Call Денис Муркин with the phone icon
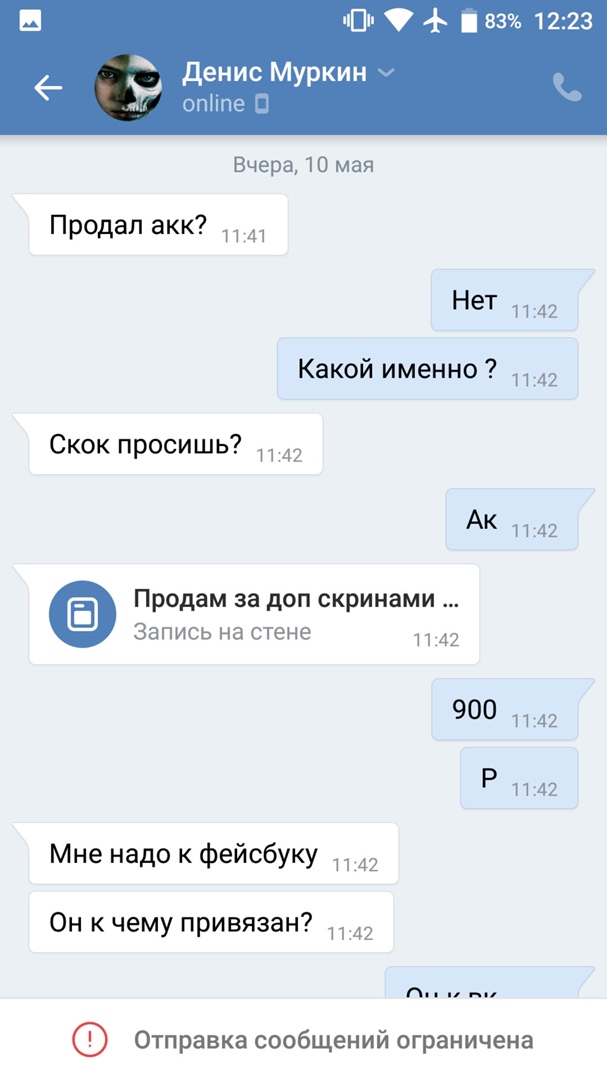This screenshot has width=607, height=1080. pos(566,88)
